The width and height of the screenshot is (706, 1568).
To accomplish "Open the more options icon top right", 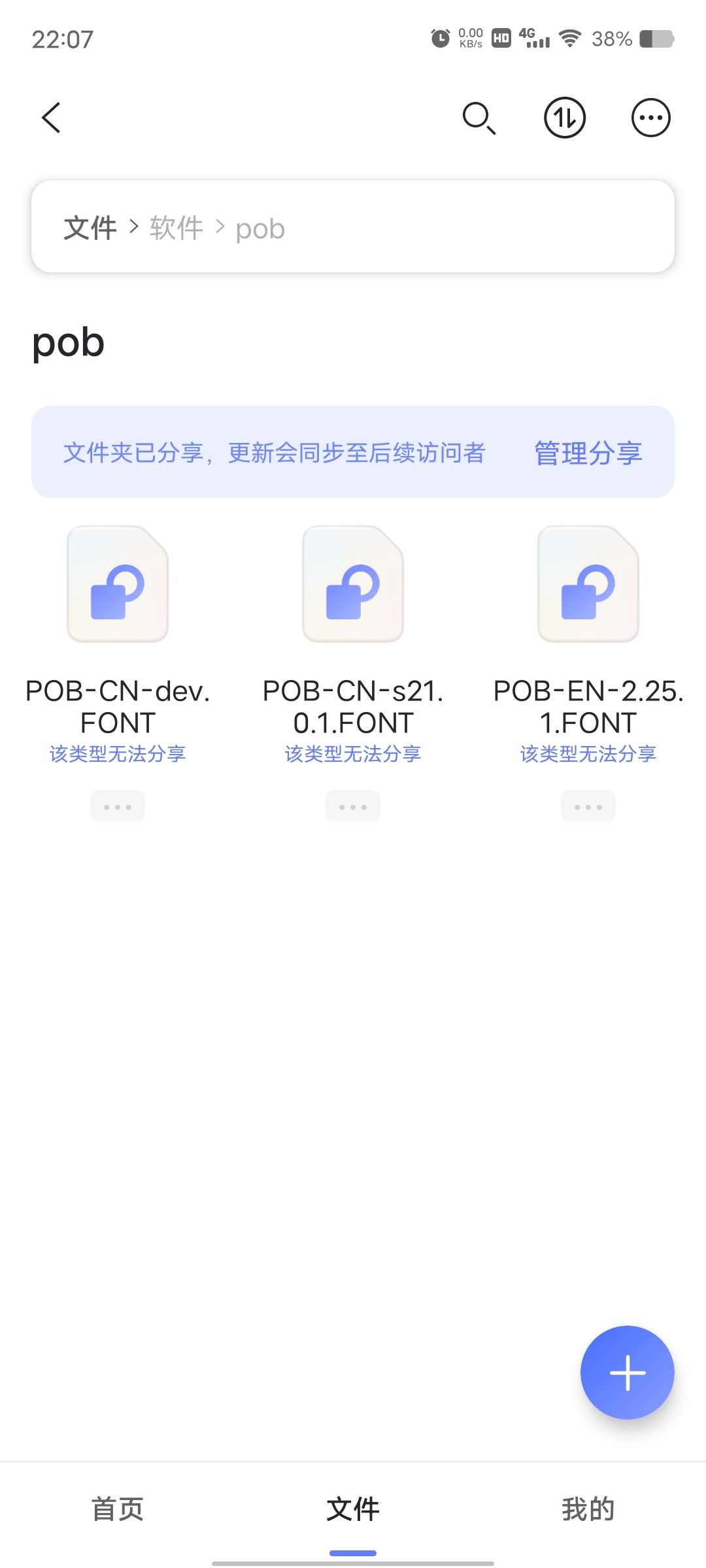I will coord(650,118).
